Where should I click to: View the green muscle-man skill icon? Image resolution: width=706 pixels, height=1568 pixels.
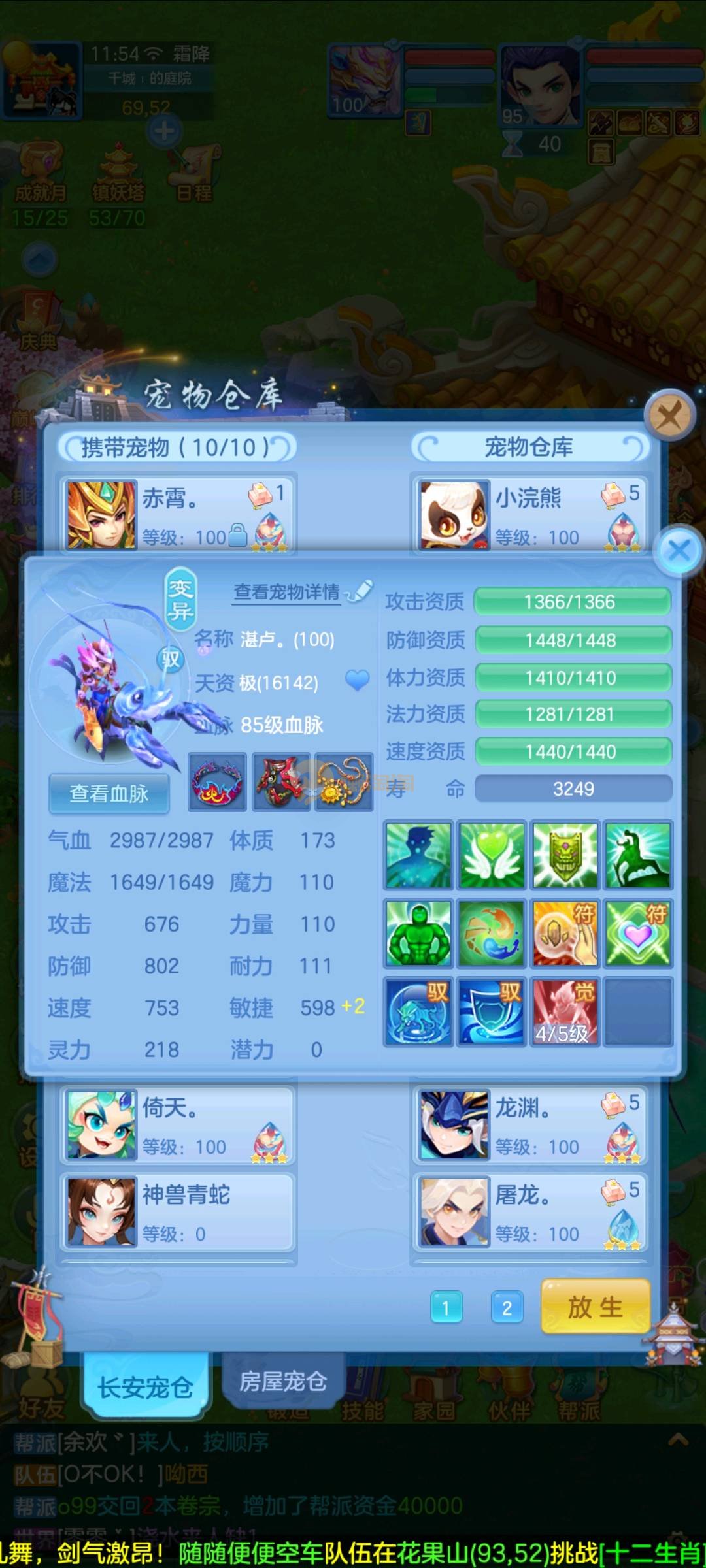[418, 933]
